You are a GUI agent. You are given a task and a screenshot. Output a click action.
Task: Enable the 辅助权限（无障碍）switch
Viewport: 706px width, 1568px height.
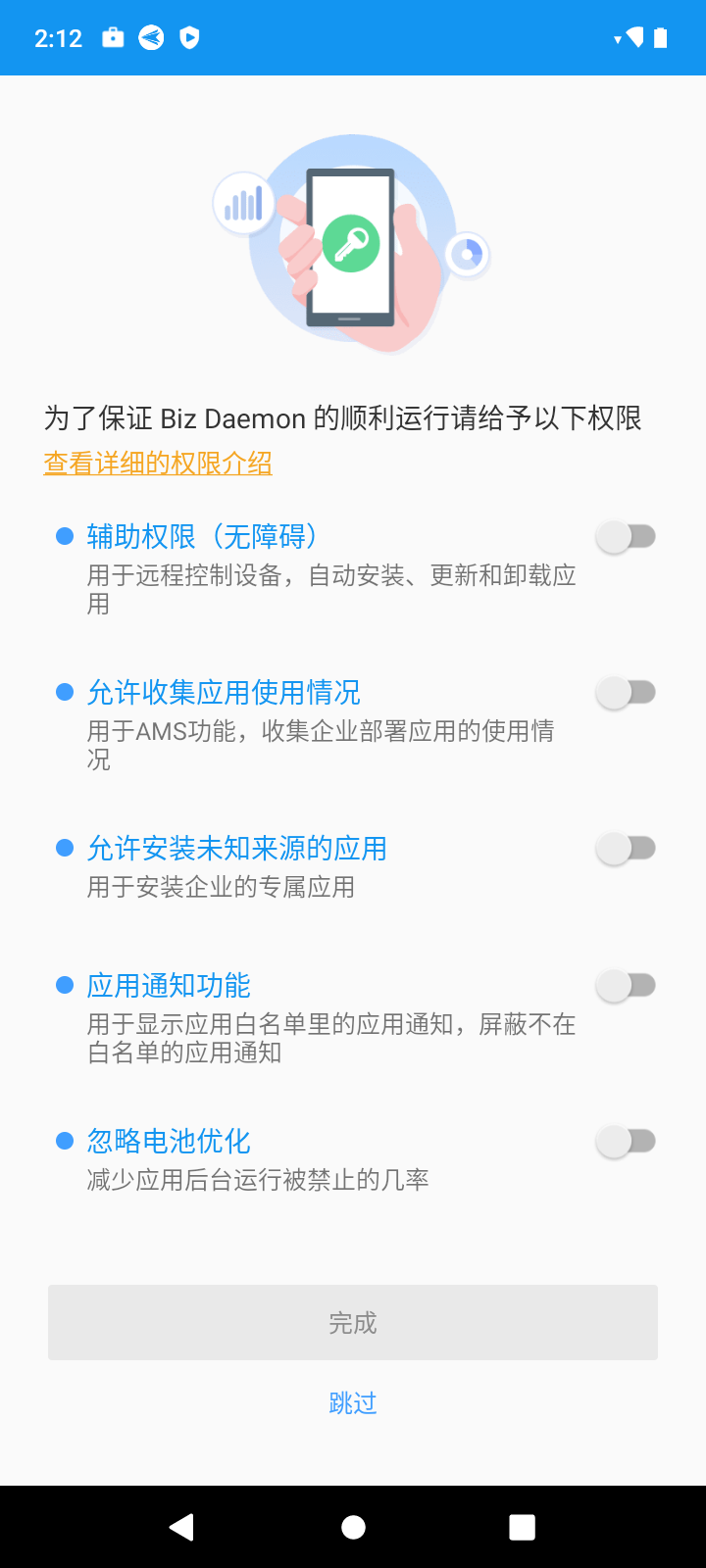point(626,537)
